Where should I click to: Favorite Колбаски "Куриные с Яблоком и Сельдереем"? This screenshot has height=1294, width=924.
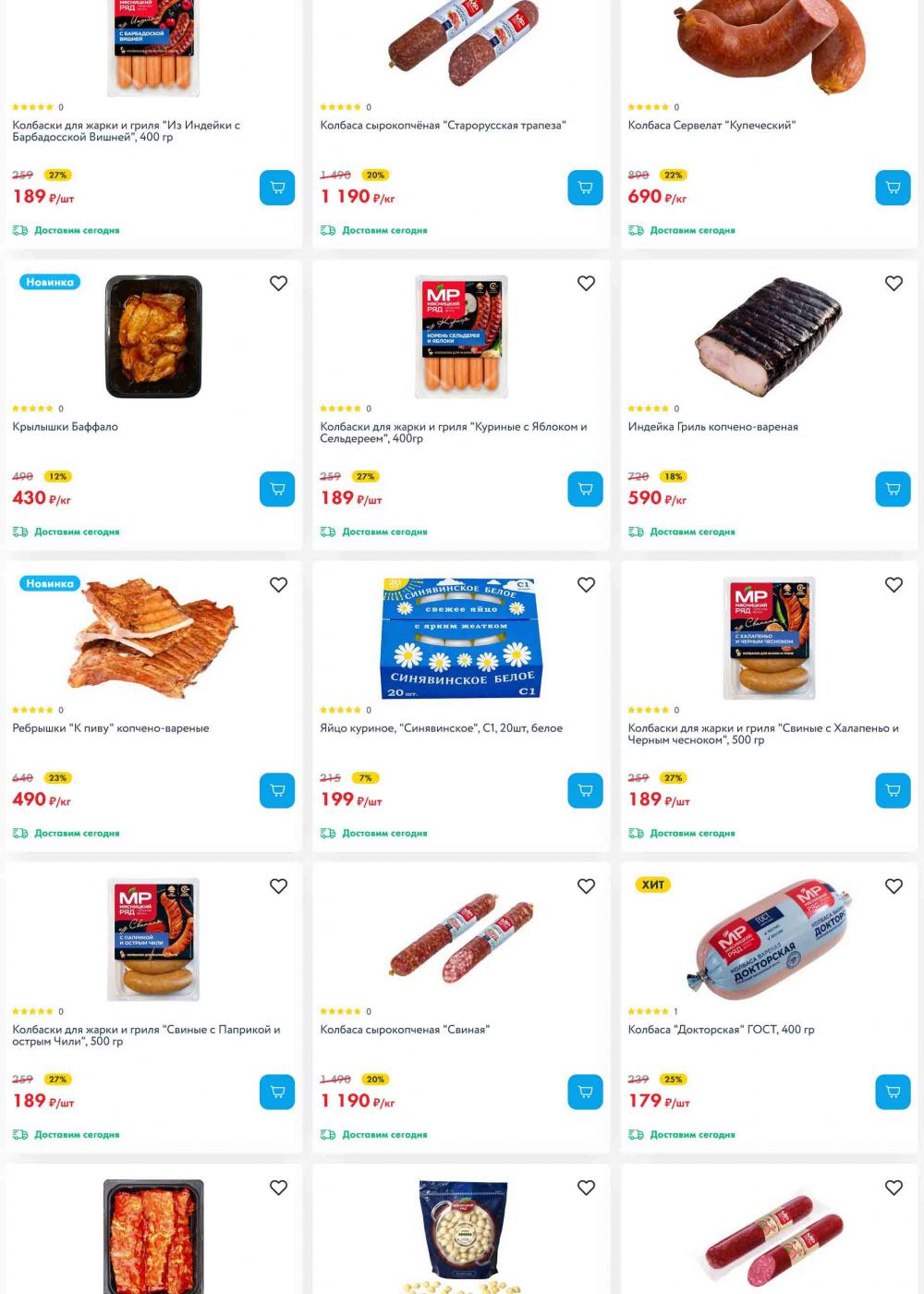(586, 284)
